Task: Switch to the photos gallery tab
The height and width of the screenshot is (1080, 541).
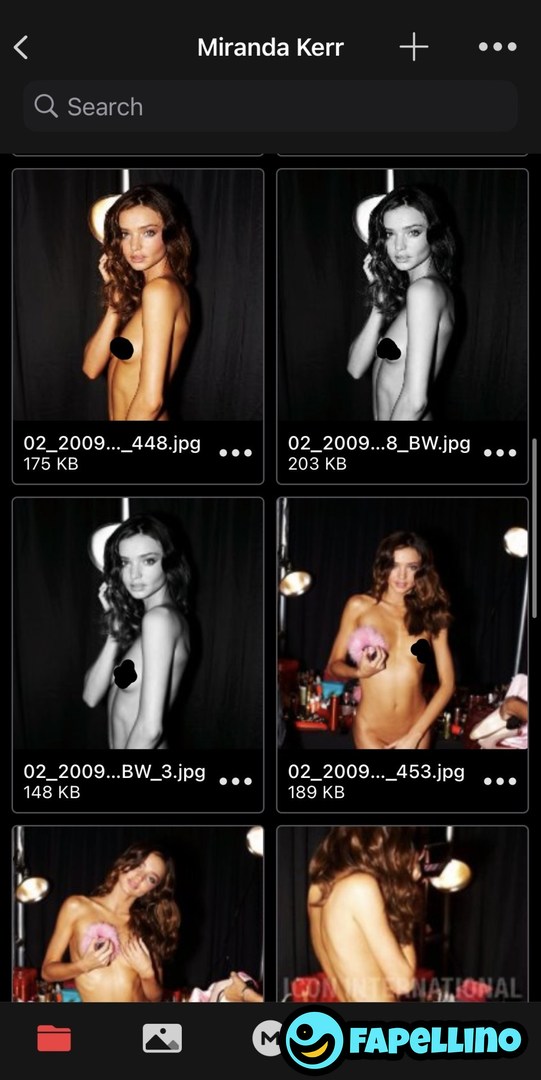Action: [x=162, y=1038]
